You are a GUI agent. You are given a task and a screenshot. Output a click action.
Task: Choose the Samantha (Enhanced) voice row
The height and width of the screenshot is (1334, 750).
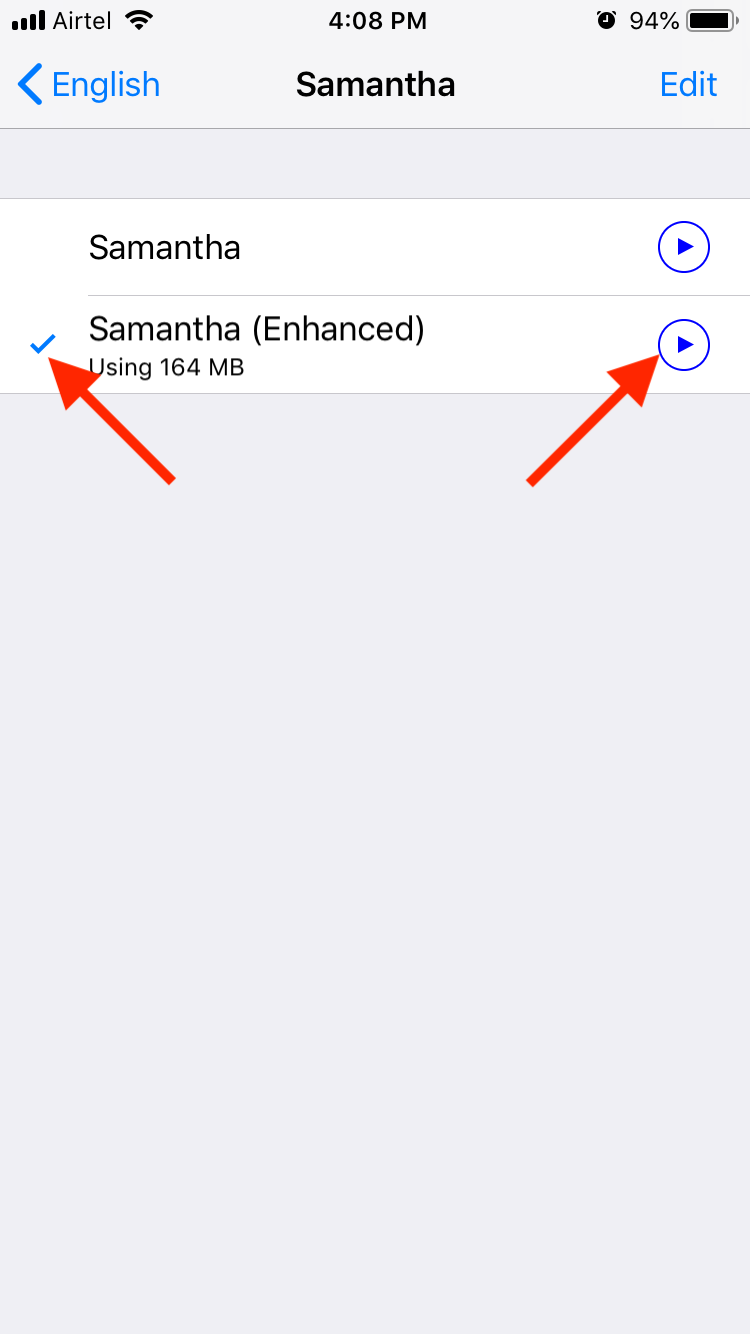point(375,345)
